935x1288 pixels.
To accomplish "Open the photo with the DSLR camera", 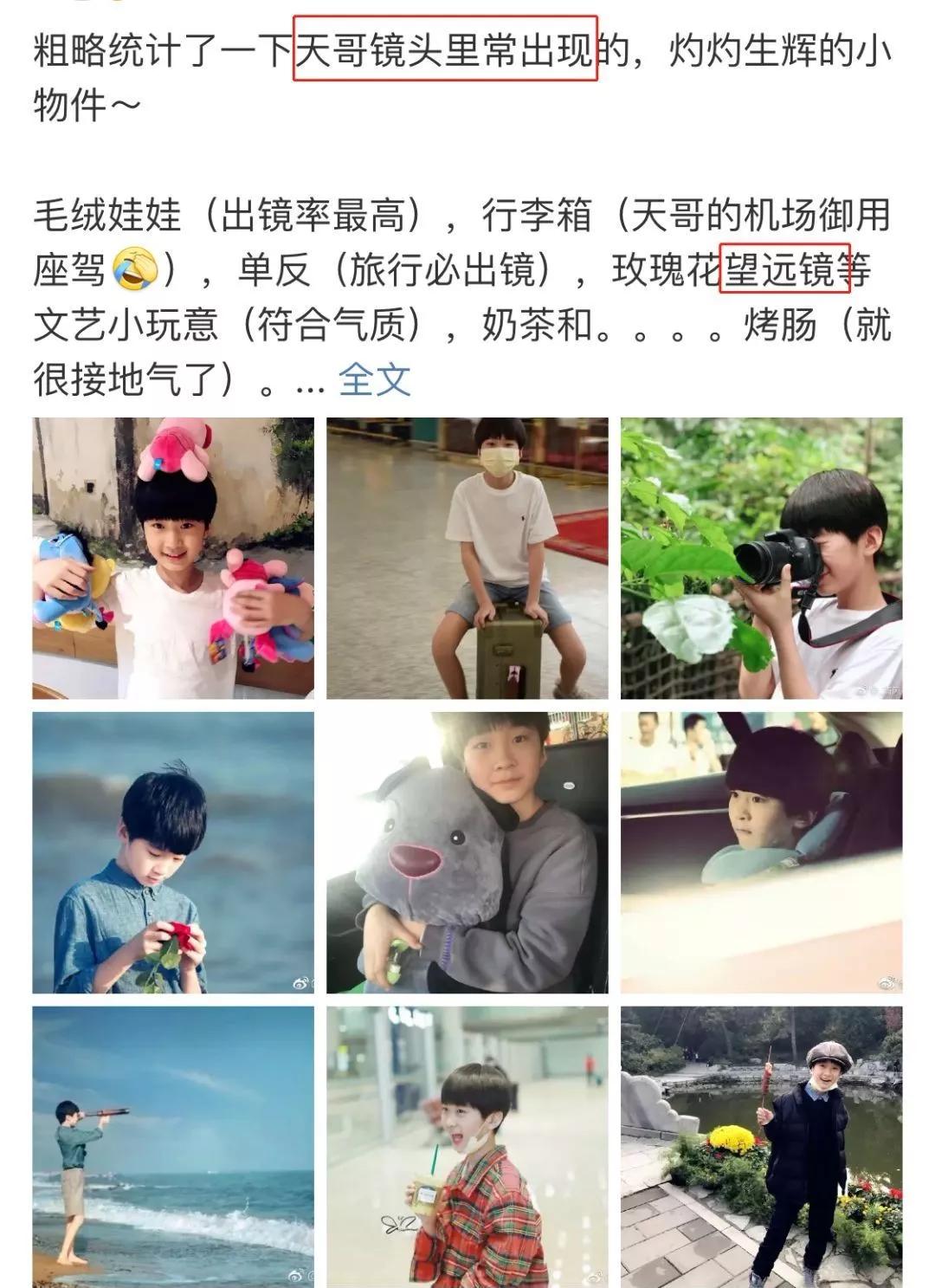I will point(761,558).
